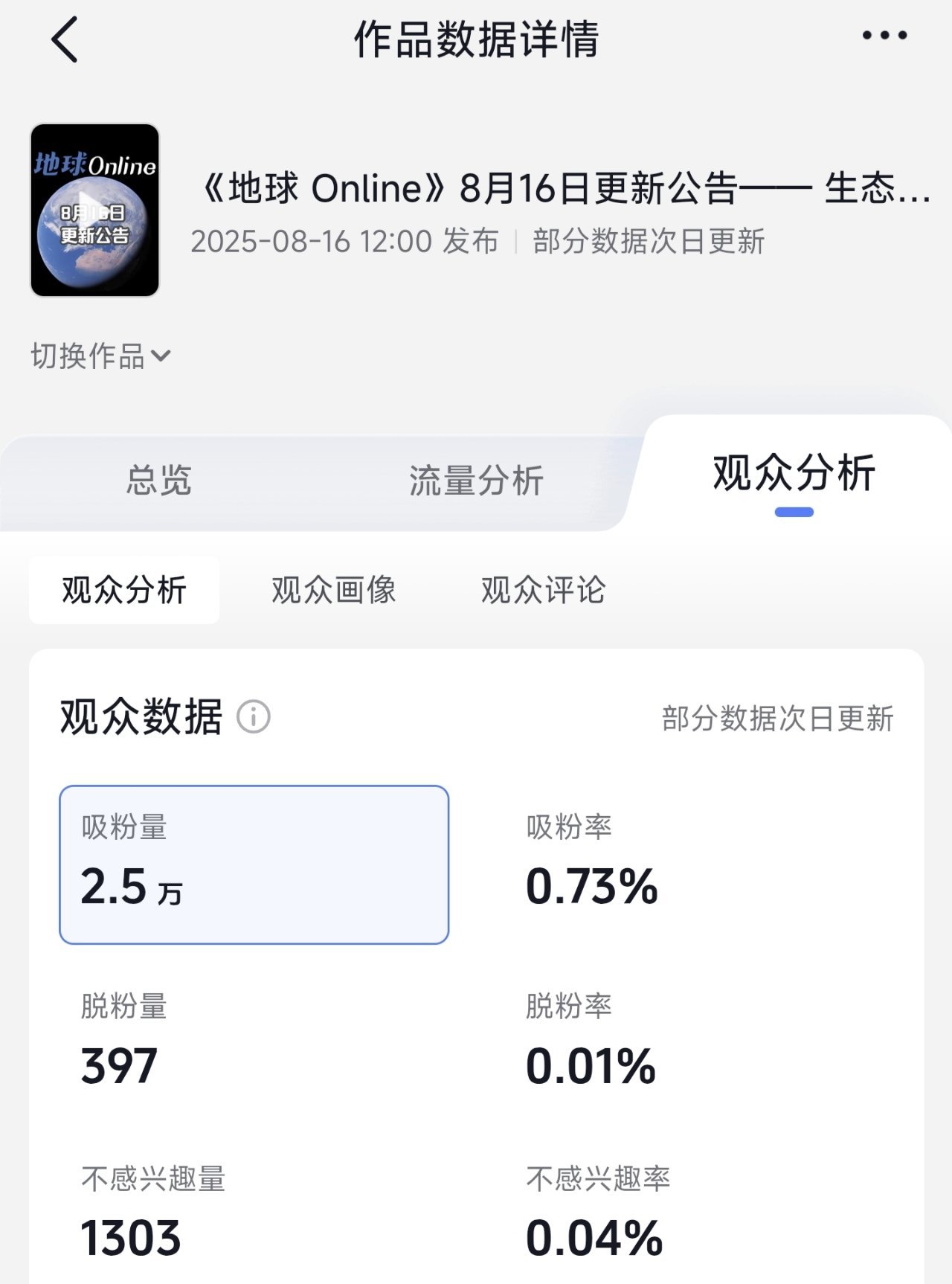The image size is (952, 1284).
Task: Select the 吸粉量 metric card
Action: pyautogui.click(x=254, y=864)
